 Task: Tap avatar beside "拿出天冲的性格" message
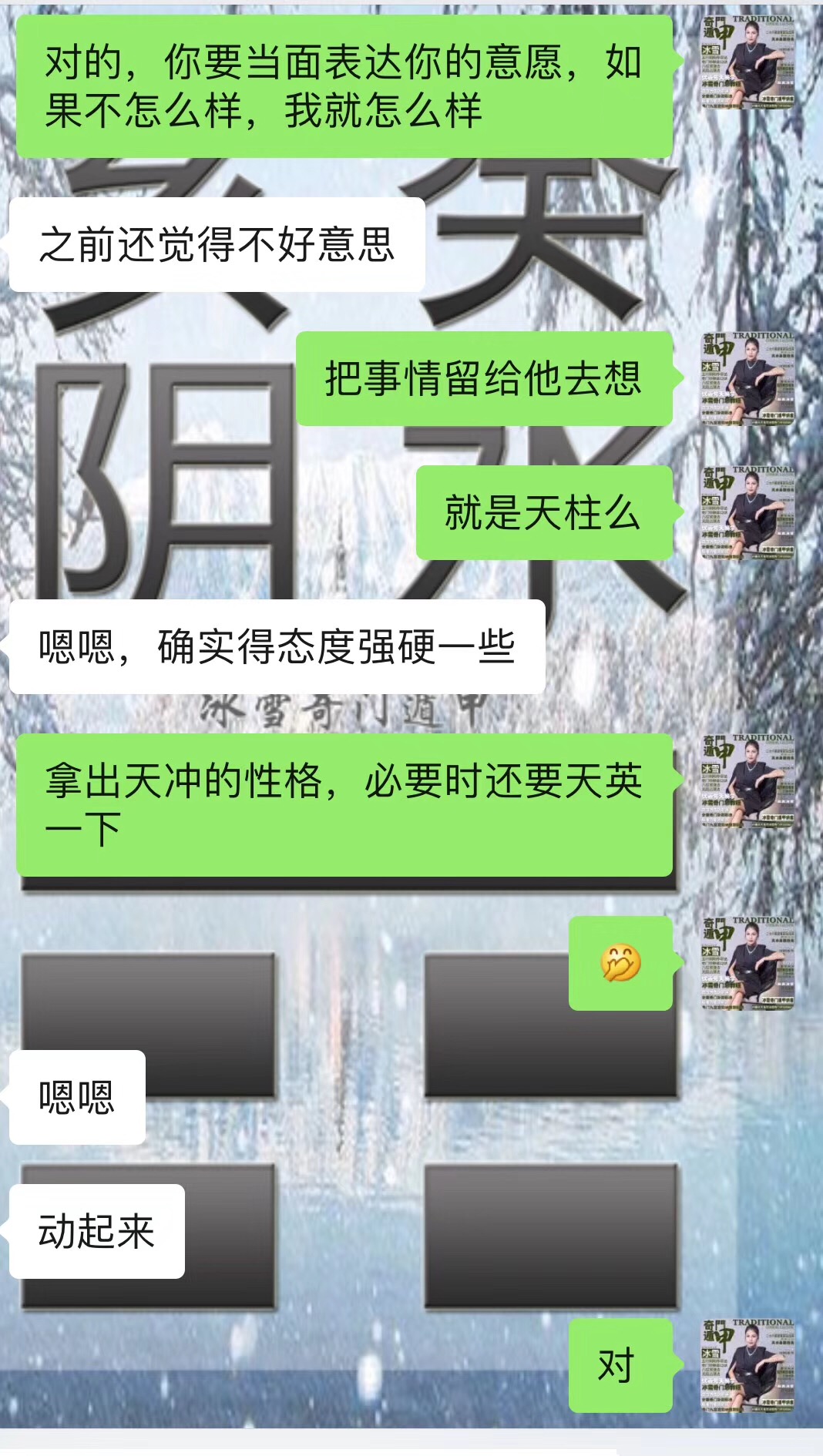tap(747, 781)
